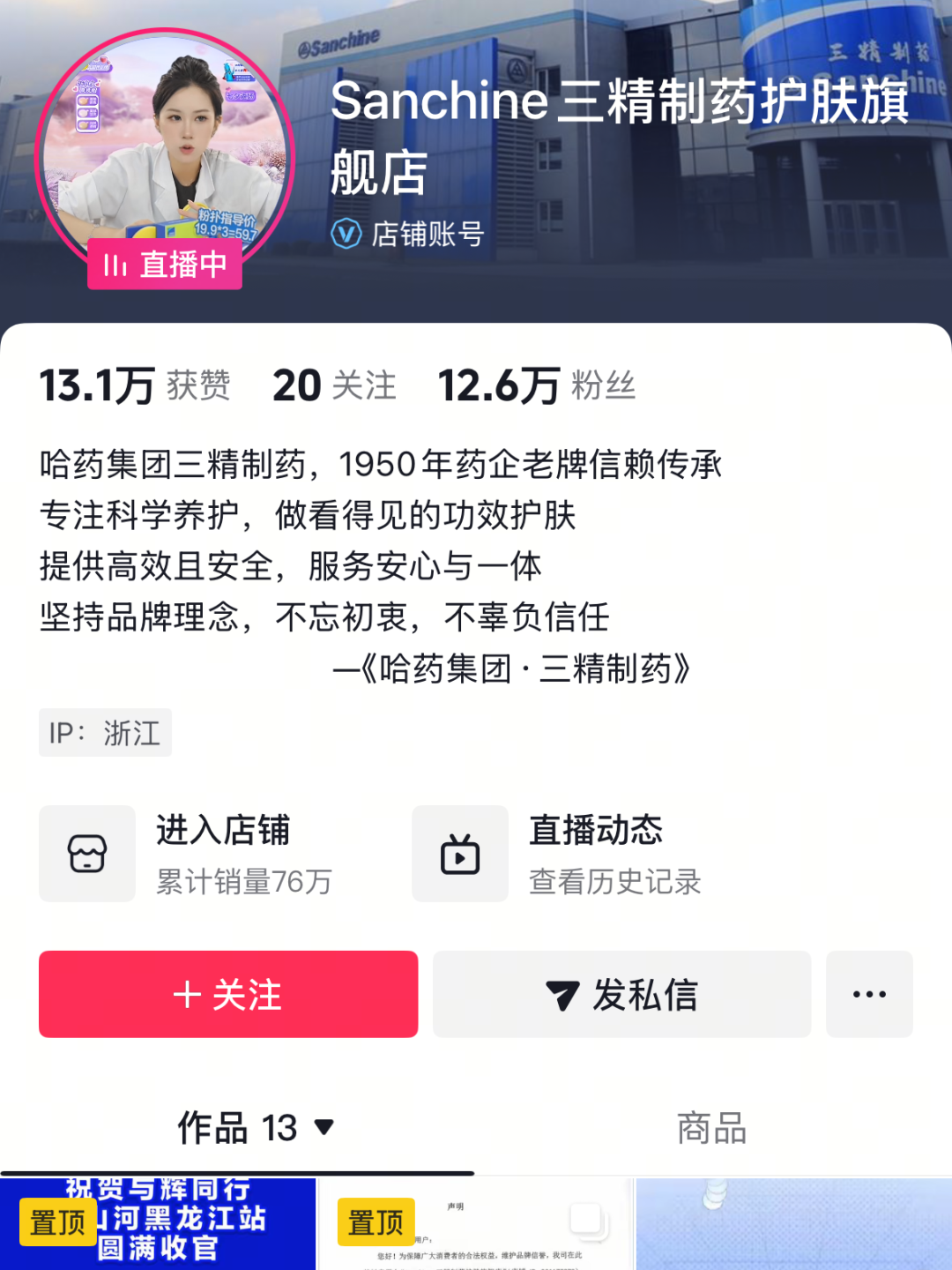The image size is (952, 1270).
Task: View the 20 关注 following list
Action: (334, 386)
